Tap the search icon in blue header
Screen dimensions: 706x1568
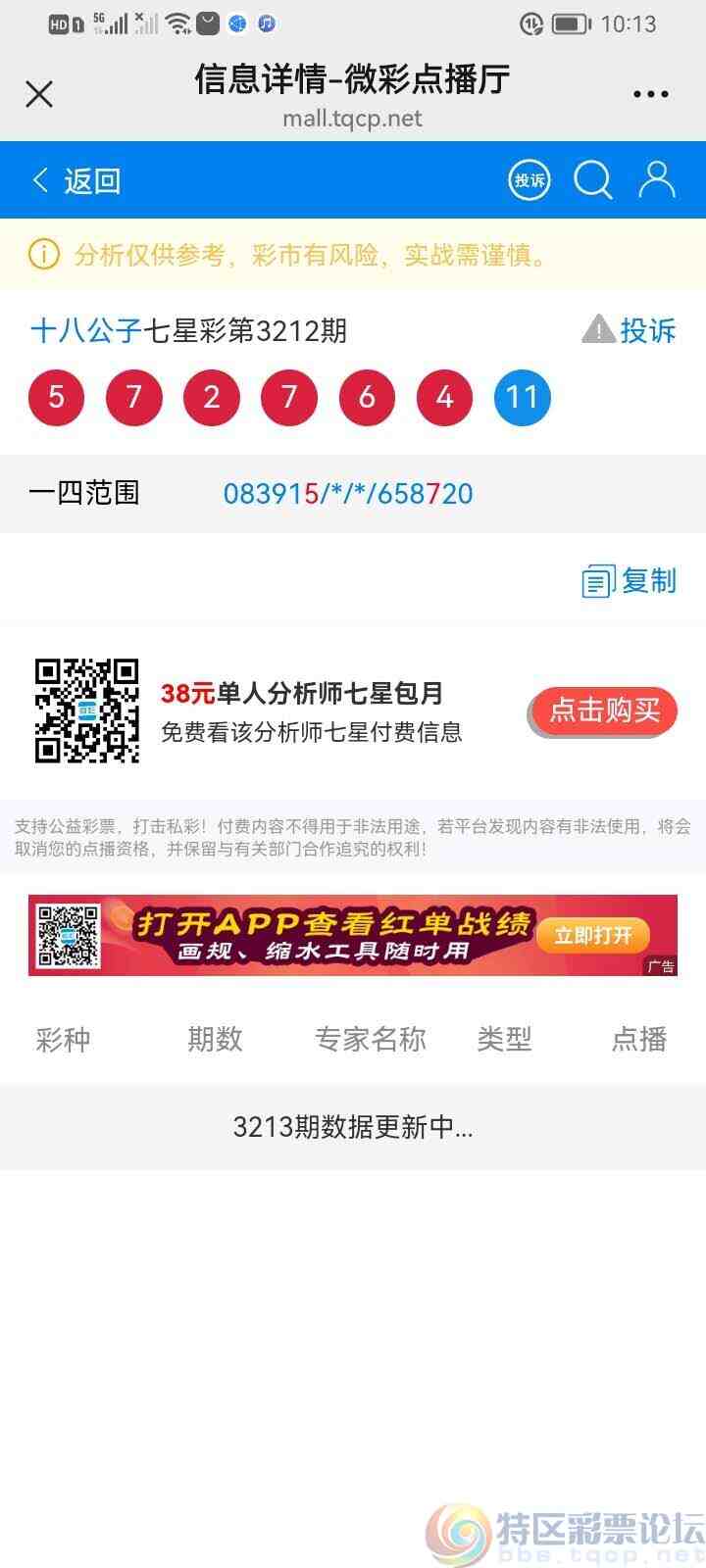pyautogui.click(x=592, y=180)
